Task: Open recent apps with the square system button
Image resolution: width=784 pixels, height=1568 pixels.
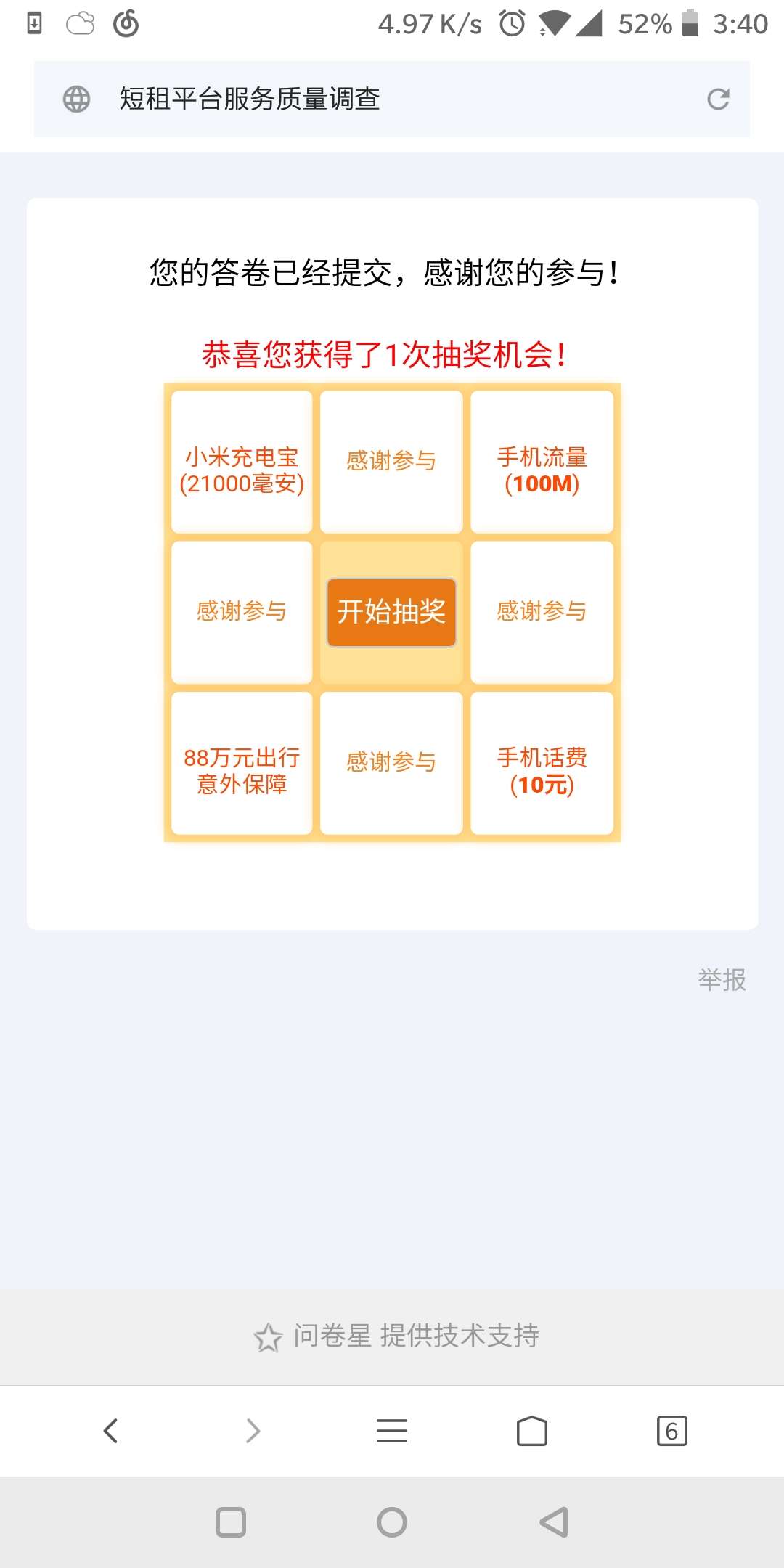Action: point(231,1522)
